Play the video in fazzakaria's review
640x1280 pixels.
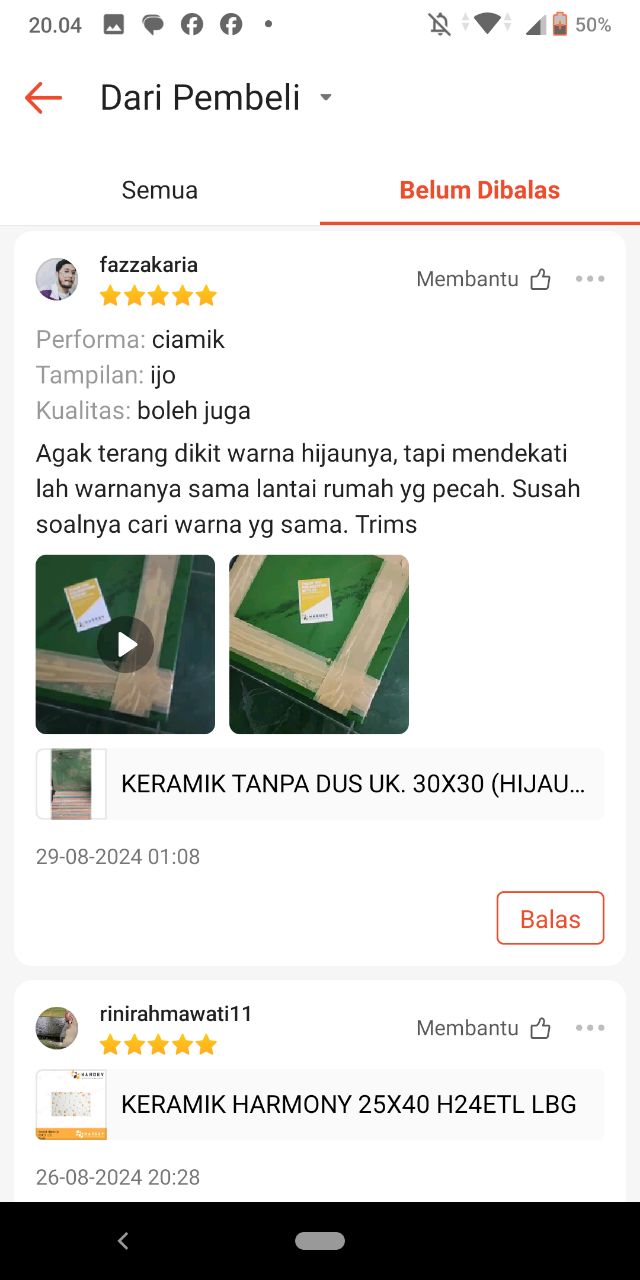[x=125, y=644]
